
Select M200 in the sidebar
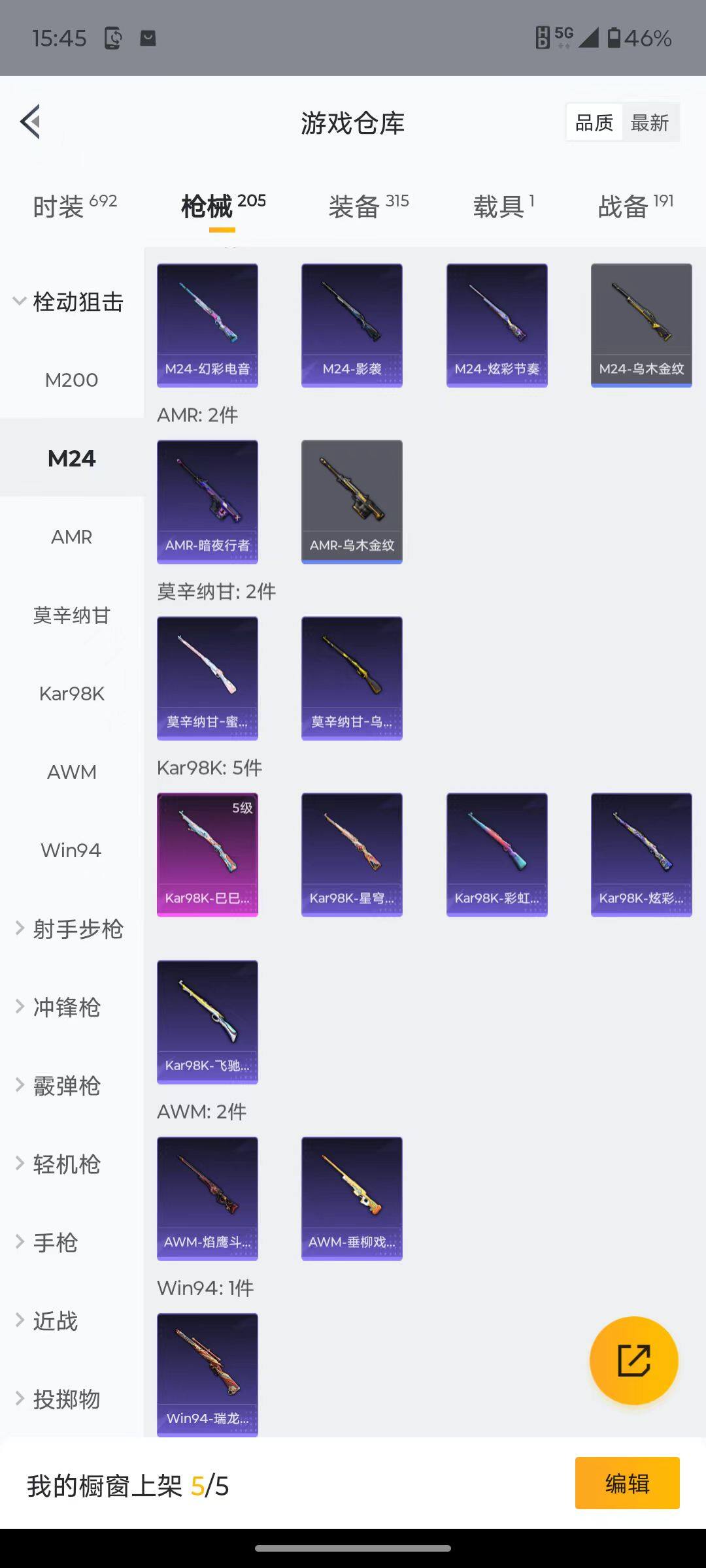point(71,380)
